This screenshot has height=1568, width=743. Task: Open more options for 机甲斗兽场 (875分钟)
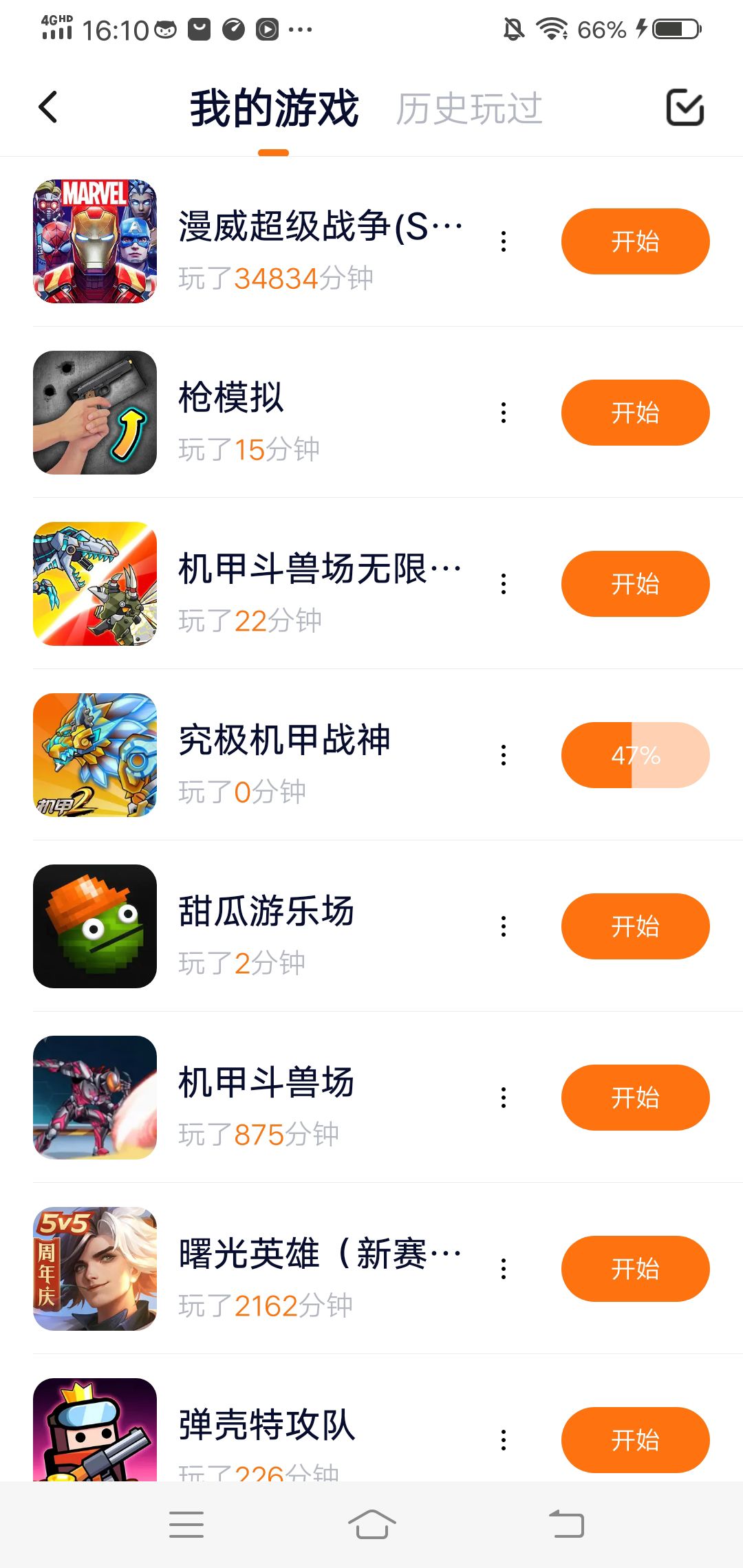pos(504,1098)
